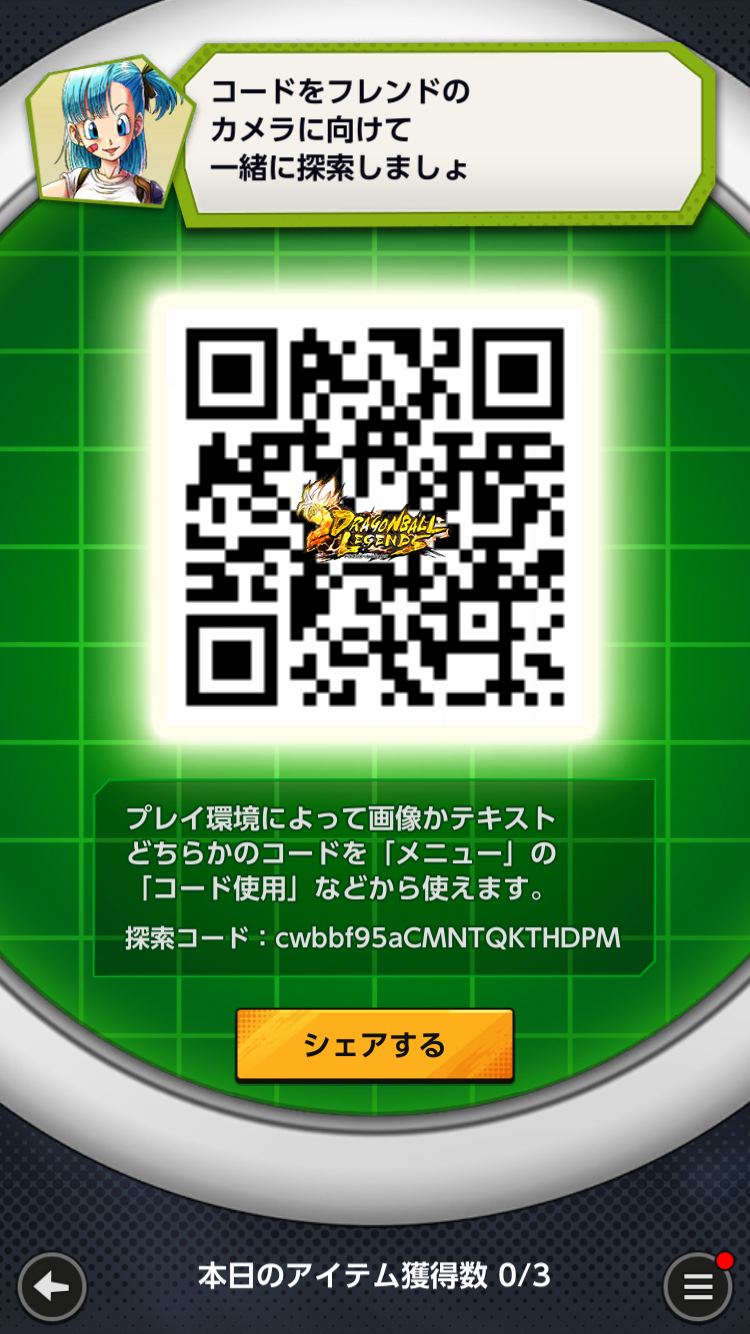
Task: Tap the orange シェアする share button
Action: [375, 1045]
